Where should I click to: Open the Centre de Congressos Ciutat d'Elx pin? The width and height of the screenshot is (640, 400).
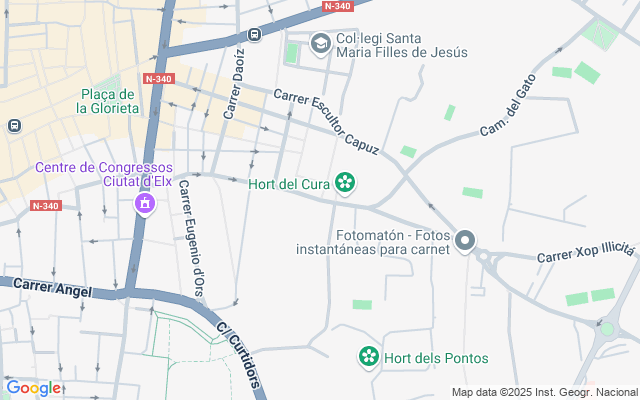[x=144, y=204]
